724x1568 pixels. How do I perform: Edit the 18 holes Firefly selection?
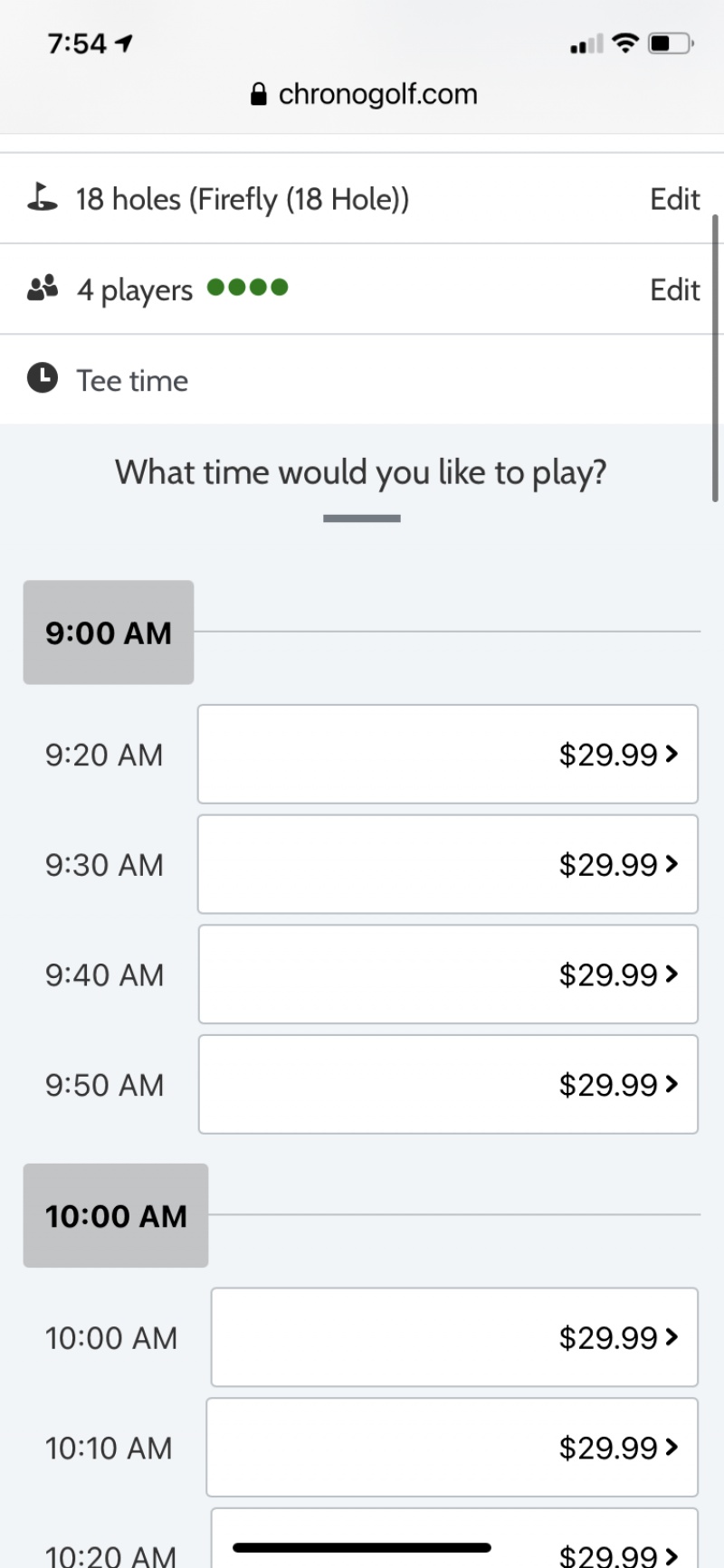pos(674,199)
